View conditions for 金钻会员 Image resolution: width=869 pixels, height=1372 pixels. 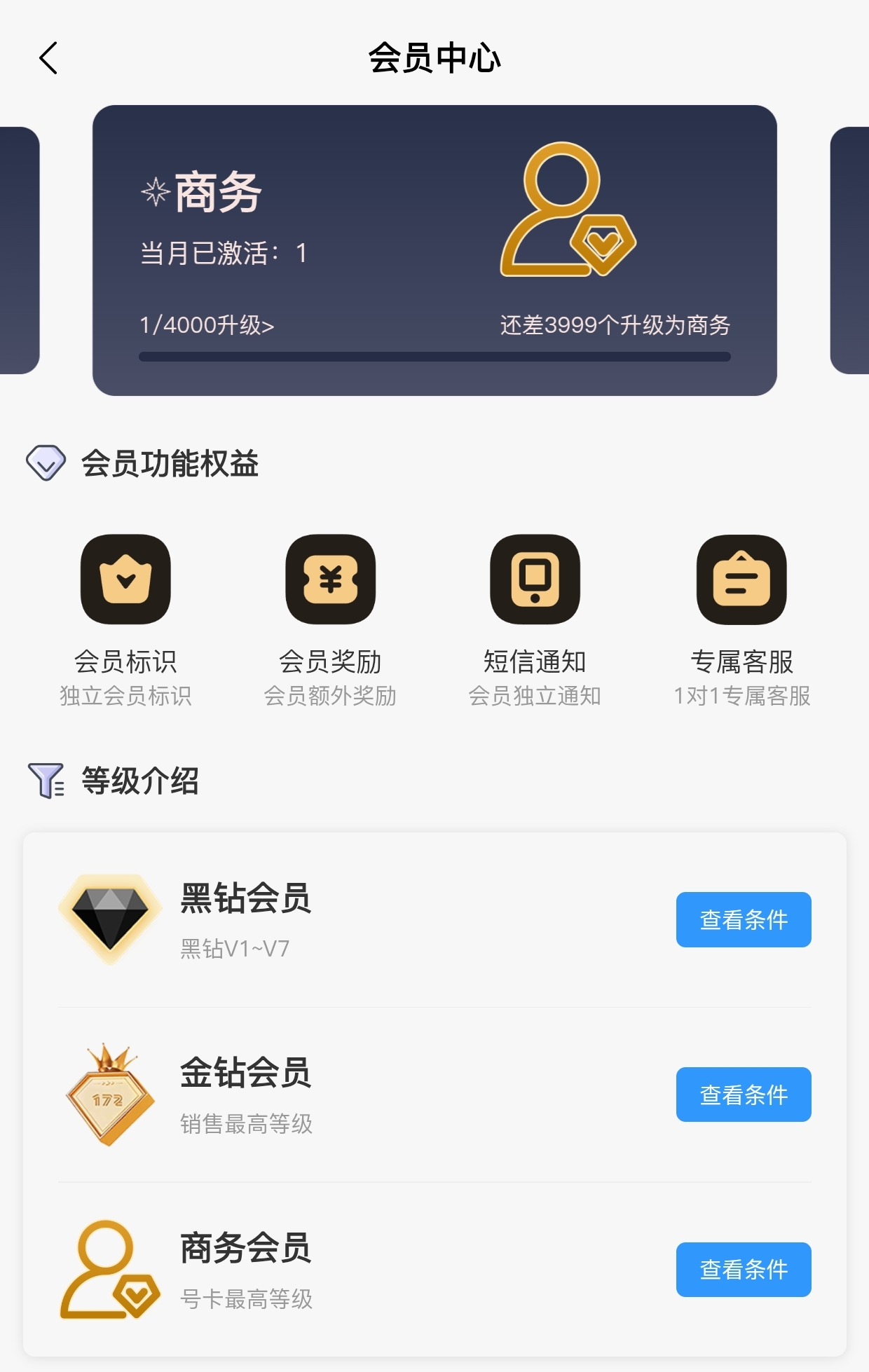coord(743,1095)
